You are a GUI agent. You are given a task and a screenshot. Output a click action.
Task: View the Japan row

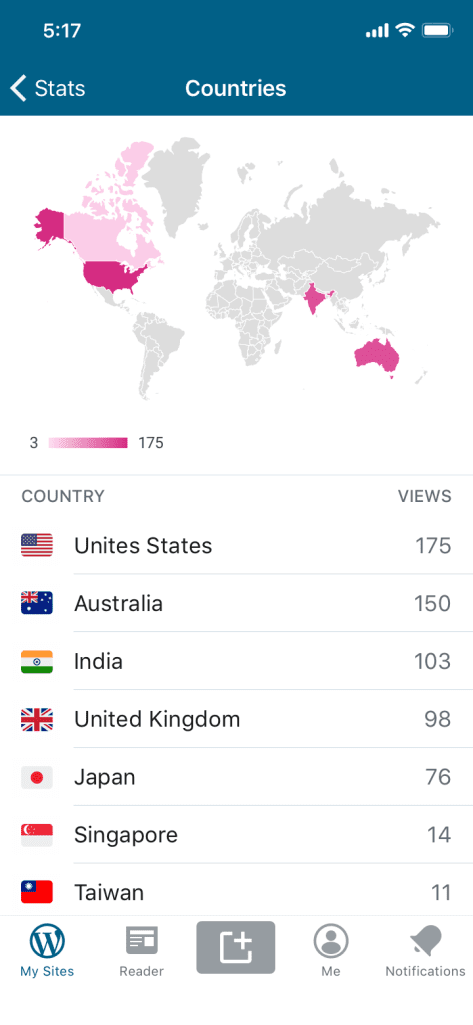[x=236, y=777]
